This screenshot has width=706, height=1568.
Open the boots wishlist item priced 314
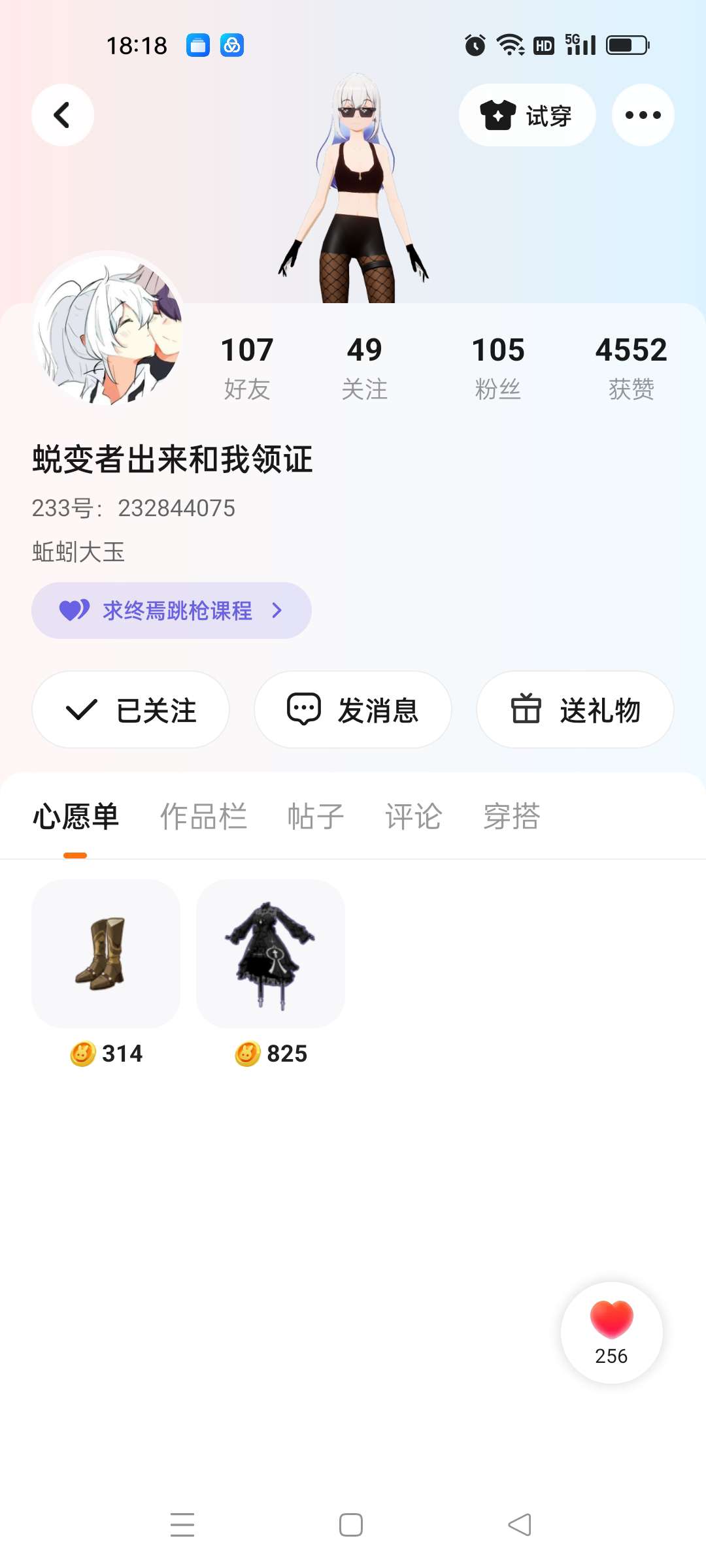[x=106, y=954]
